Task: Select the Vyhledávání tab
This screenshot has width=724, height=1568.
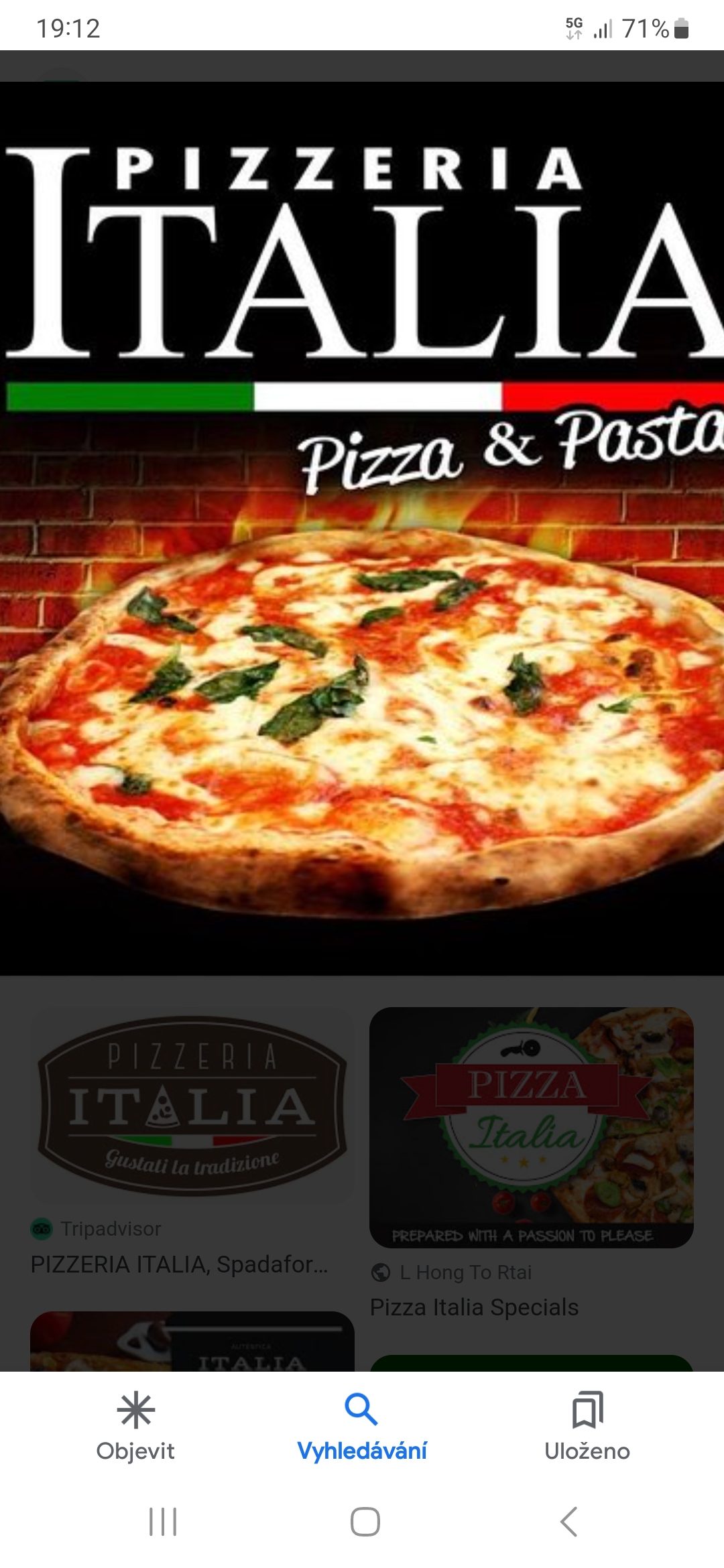Action: pyautogui.click(x=362, y=1426)
